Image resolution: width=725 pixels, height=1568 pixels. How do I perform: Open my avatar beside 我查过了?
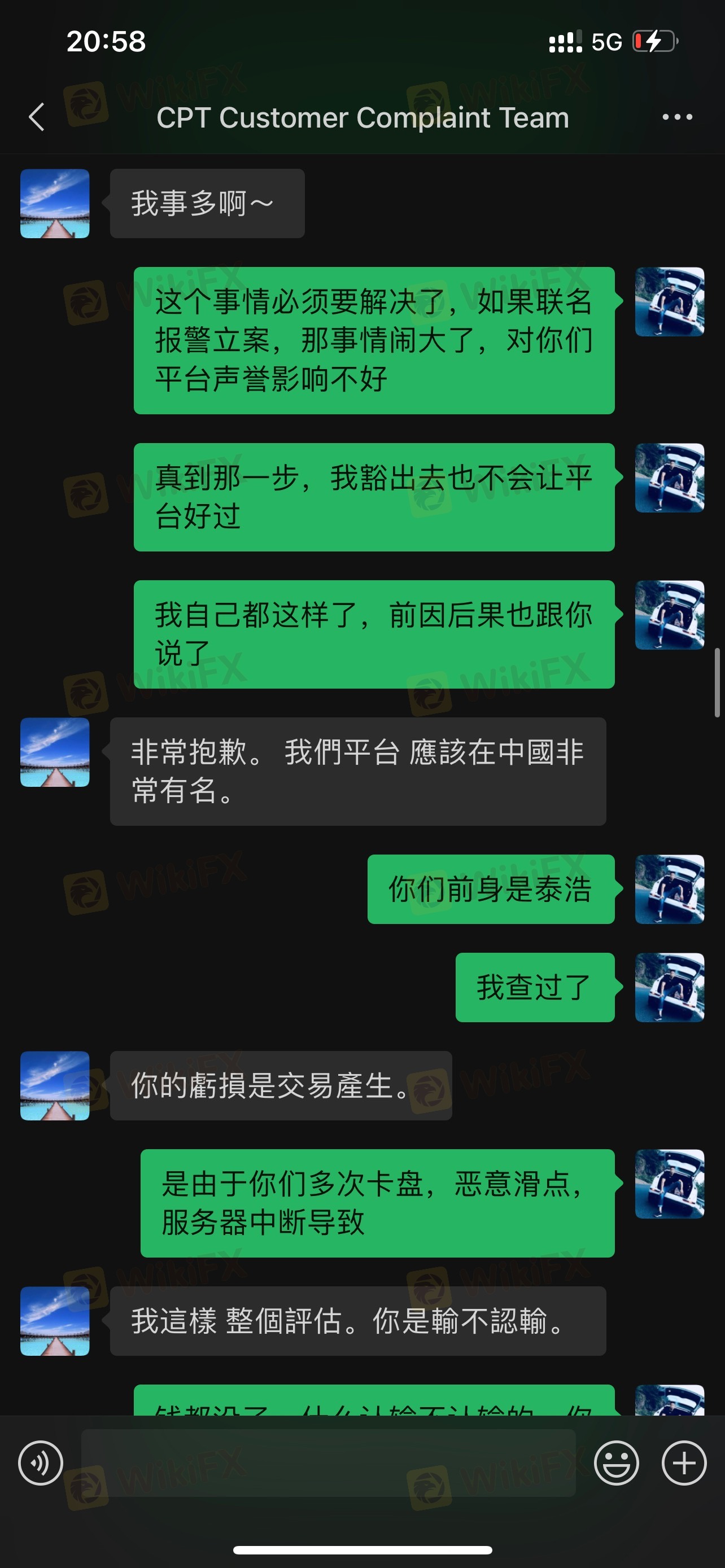pyautogui.click(x=670, y=987)
